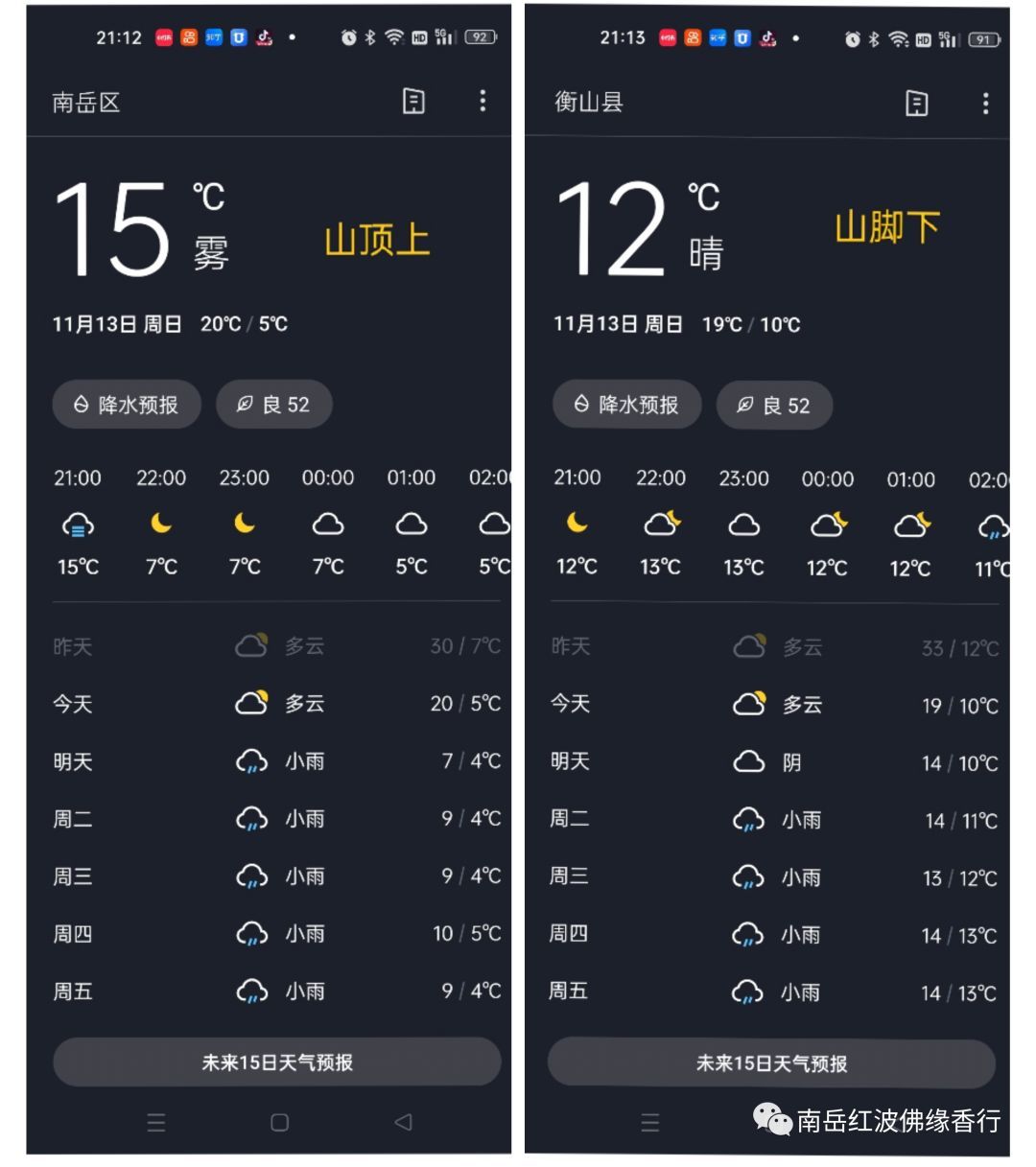Tap the Android back navigation button
Screen dimensions: 1036x1167
pyautogui.click(x=402, y=1122)
